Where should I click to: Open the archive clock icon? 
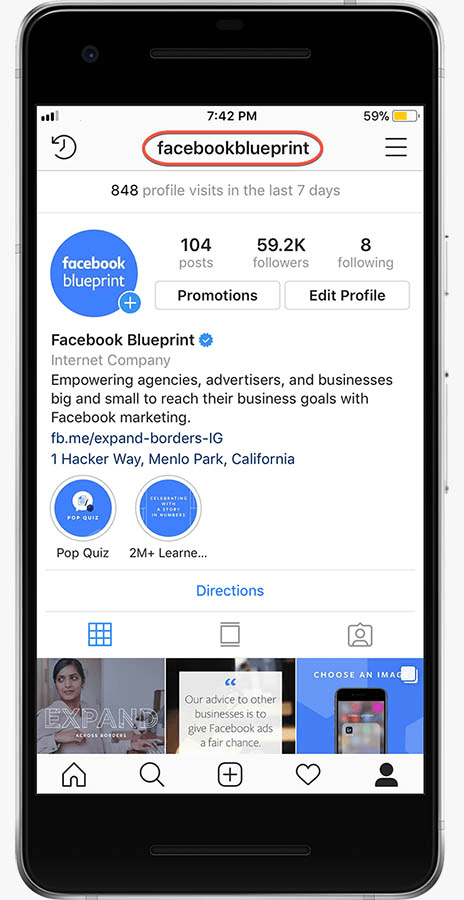click(x=64, y=148)
